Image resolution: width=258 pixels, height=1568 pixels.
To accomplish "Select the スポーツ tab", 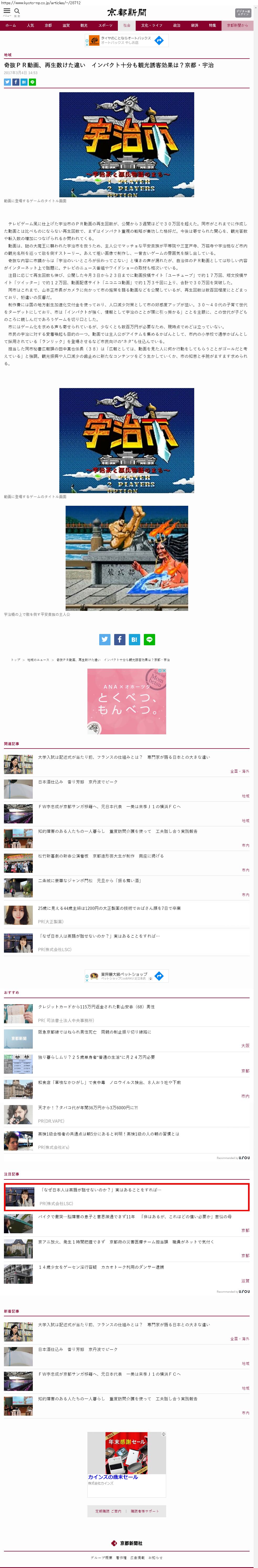I will pyautogui.click(x=105, y=25).
